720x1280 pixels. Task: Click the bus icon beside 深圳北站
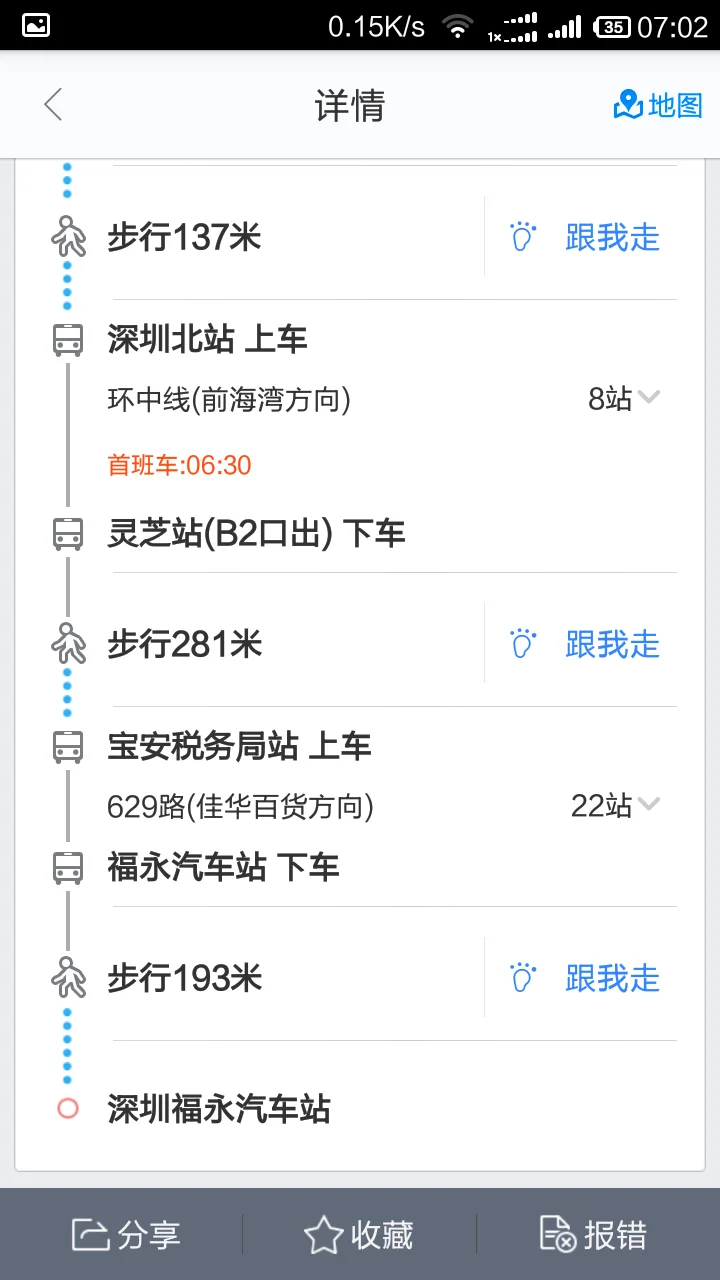pos(66,340)
